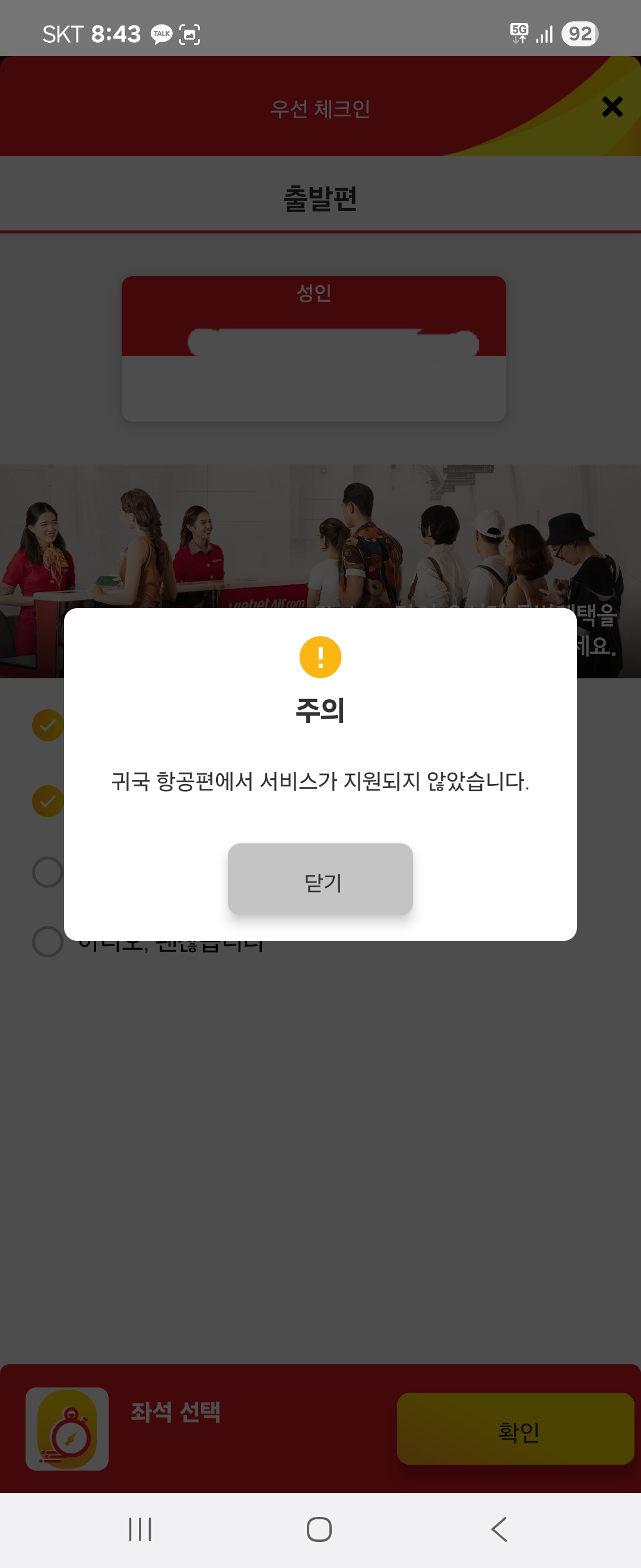The height and width of the screenshot is (1568, 641).
Task: Close the 우선 체크인 screen
Action: (x=611, y=107)
